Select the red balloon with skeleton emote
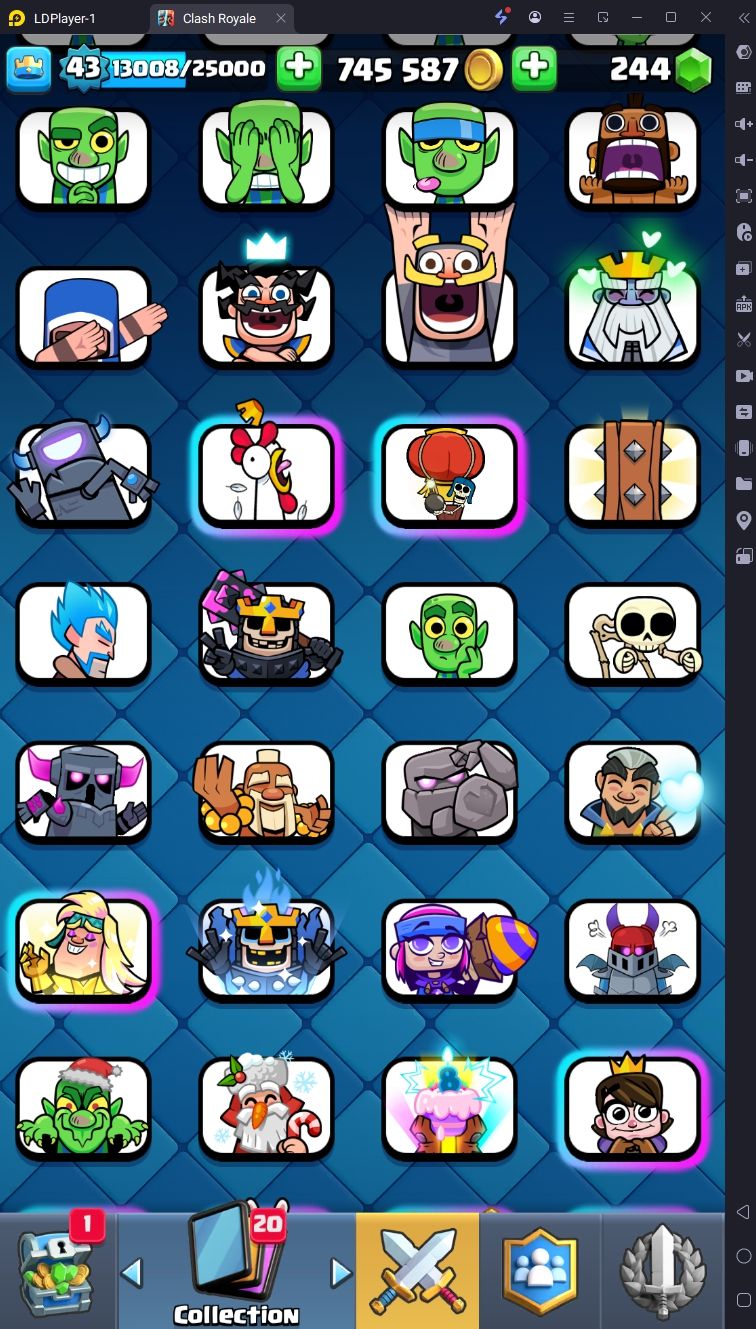 (450, 474)
